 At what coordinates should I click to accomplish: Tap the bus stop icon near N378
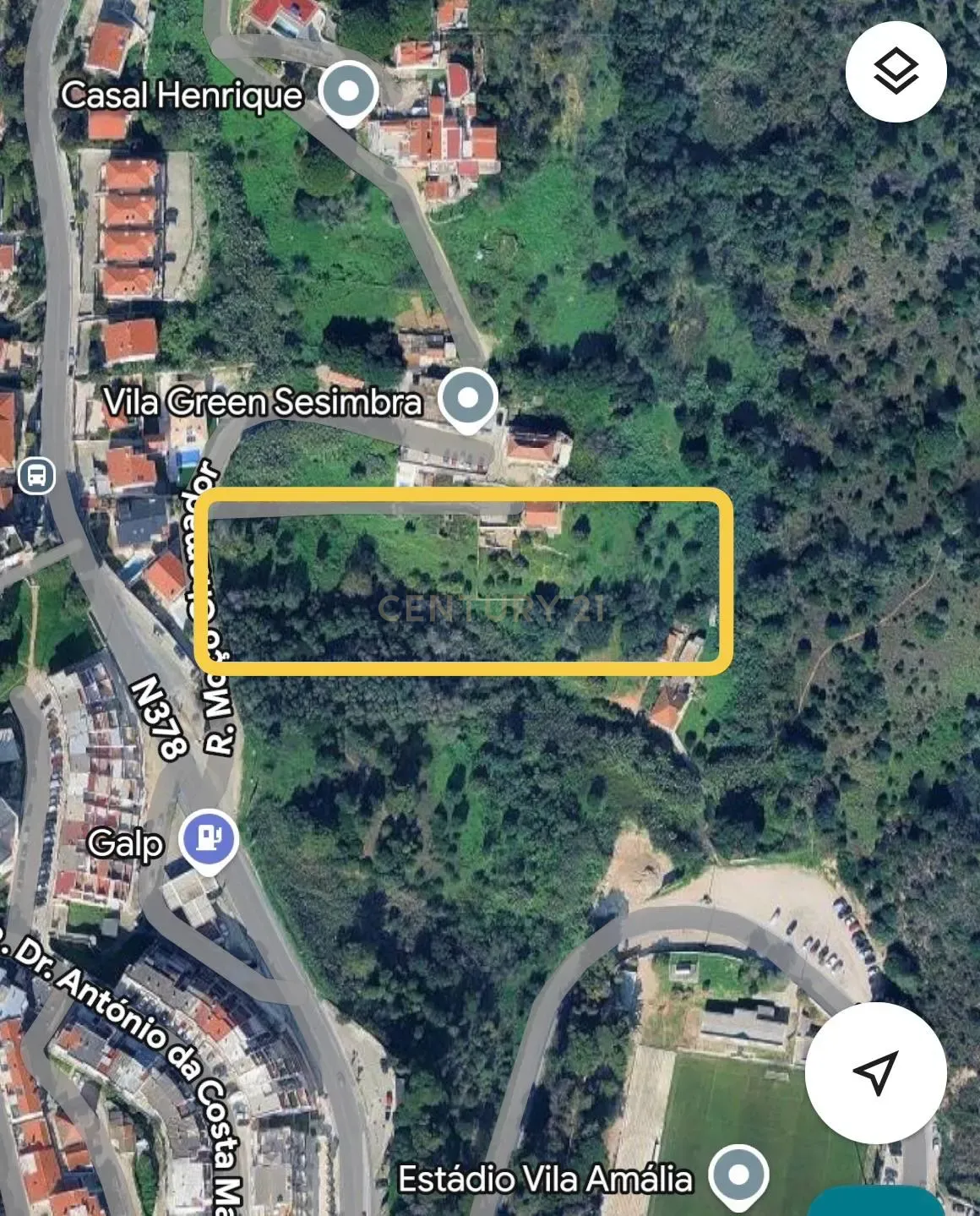(36, 476)
